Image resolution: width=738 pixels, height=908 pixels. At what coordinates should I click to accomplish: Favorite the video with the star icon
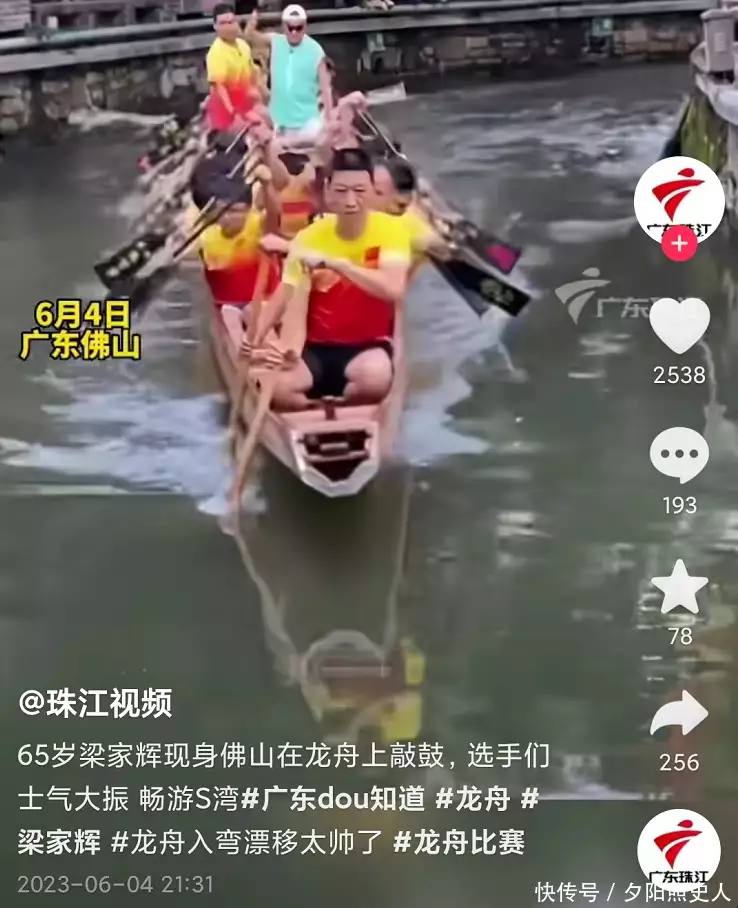tap(679, 588)
